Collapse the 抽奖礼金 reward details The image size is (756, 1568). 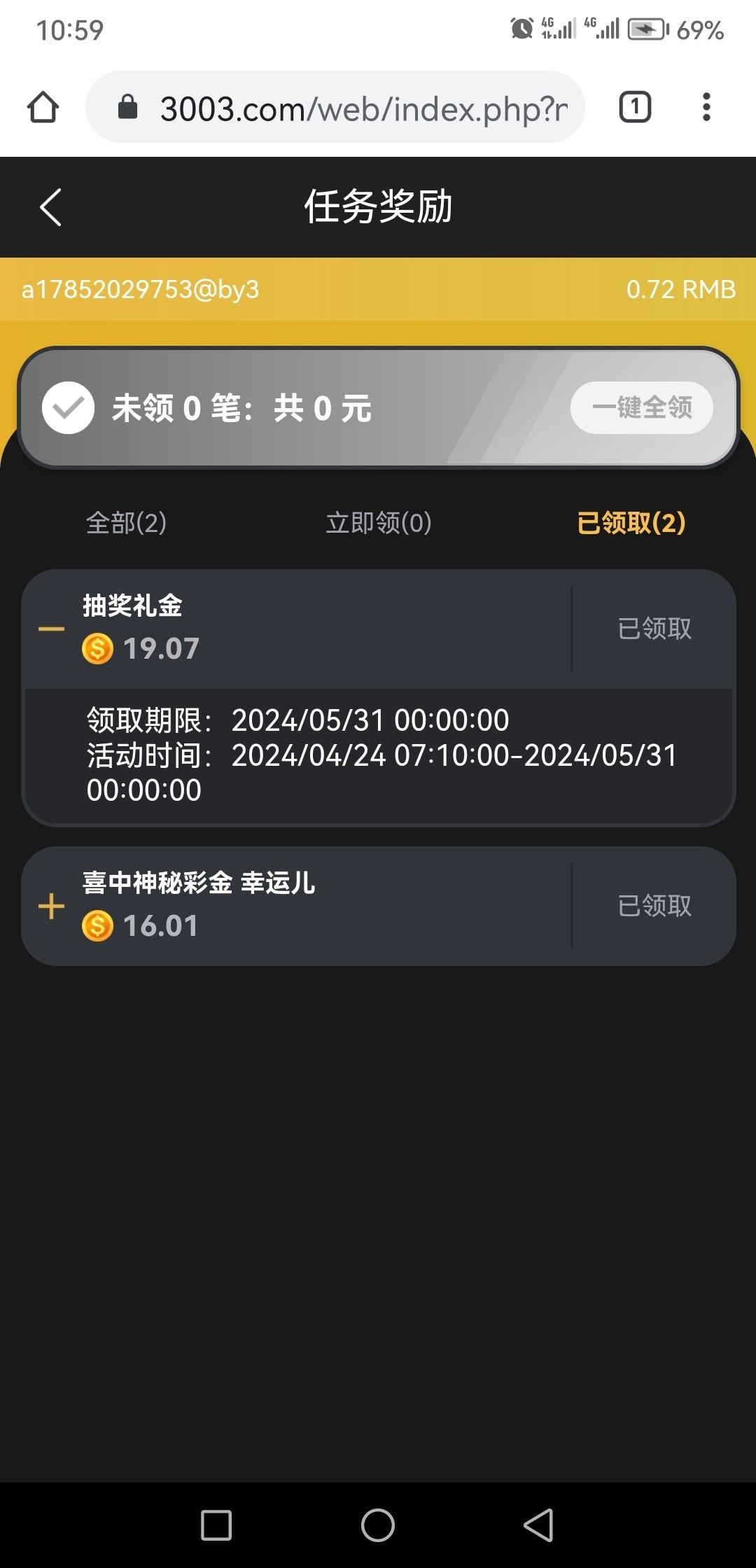pos(52,629)
